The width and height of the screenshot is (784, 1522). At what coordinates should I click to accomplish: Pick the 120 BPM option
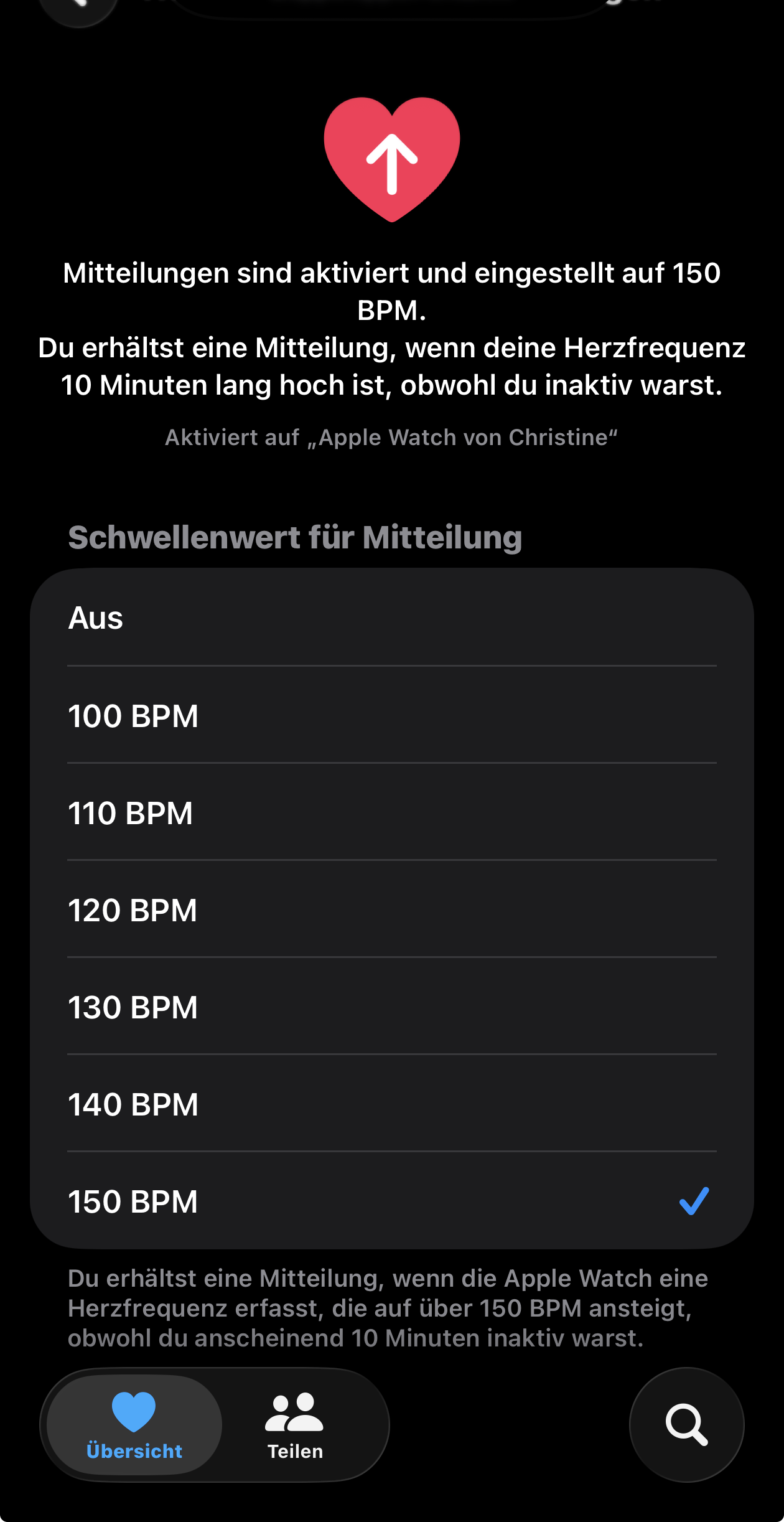click(392, 909)
